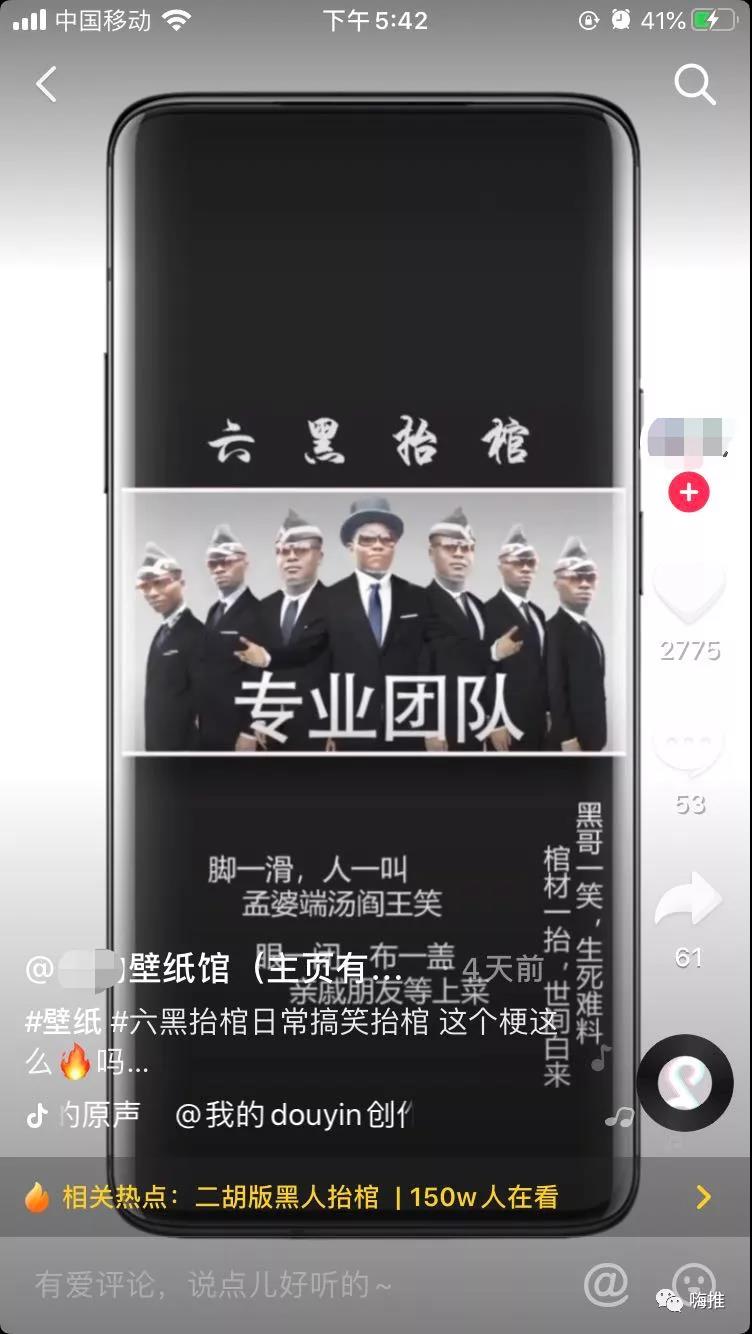This screenshot has height=1334, width=752.
Task: Share this video using the arrow icon
Action: click(x=688, y=901)
